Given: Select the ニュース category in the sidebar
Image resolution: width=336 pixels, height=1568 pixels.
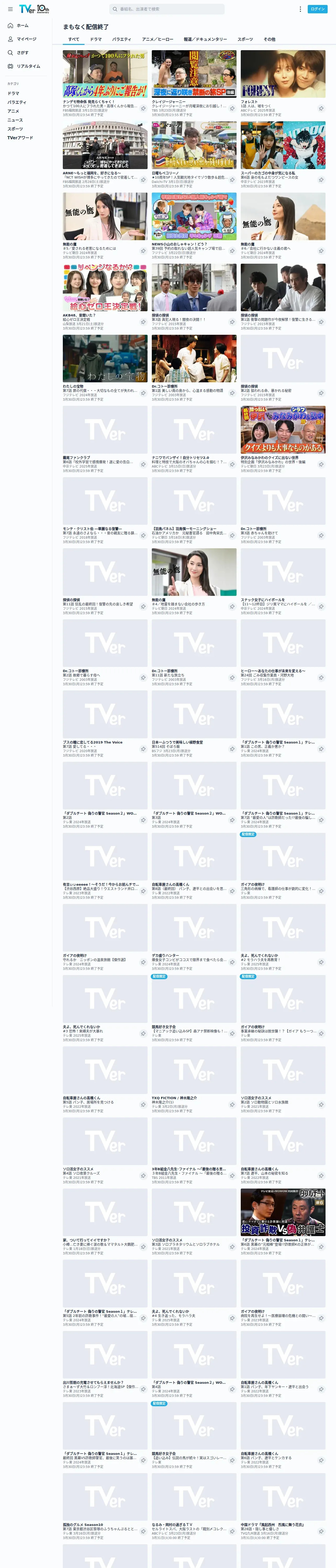Looking at the screenshot, I should [15, 120].
